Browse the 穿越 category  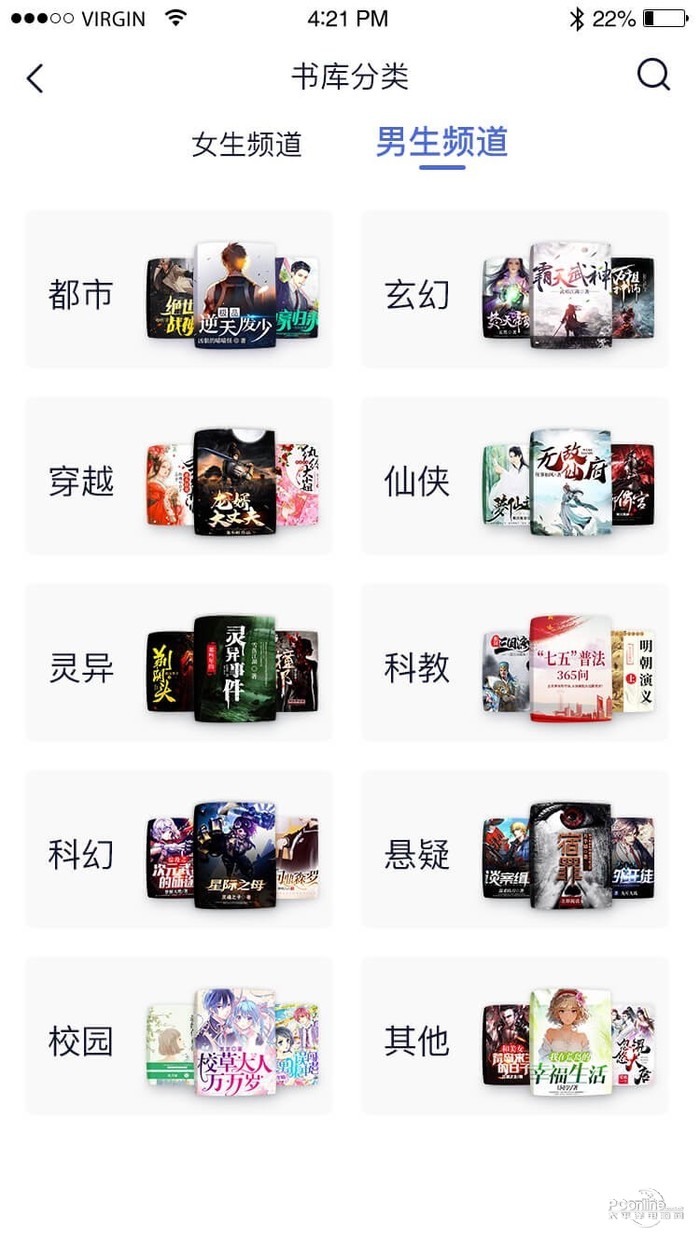click(x=179, y=477)
